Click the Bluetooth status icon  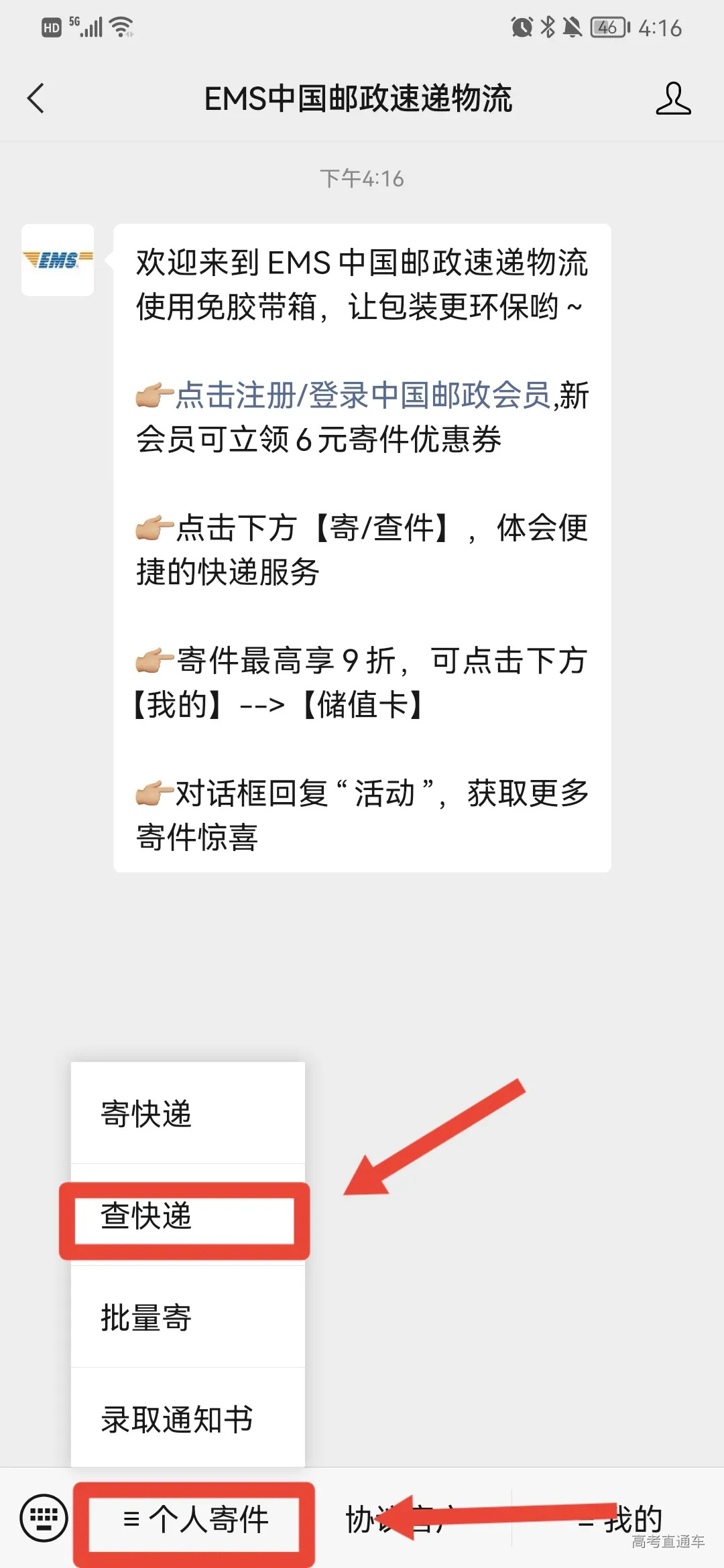click(546, 28)
